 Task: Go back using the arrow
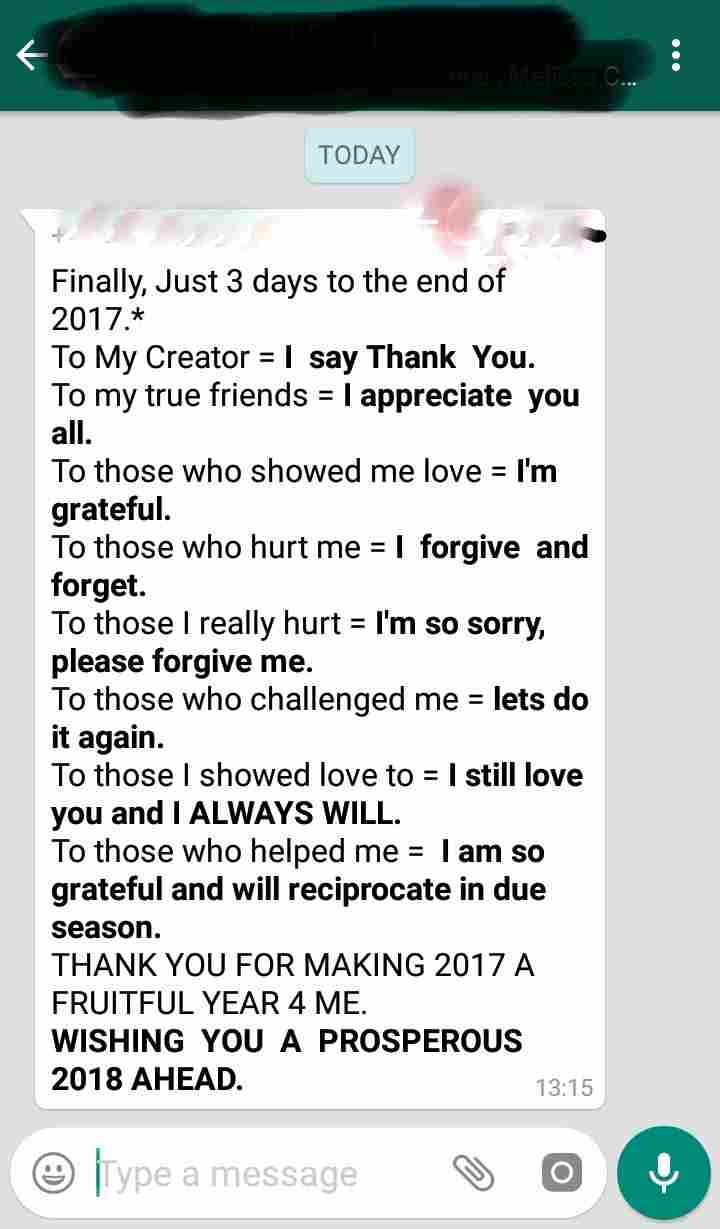pyautogui.click(x=32, y=56)
